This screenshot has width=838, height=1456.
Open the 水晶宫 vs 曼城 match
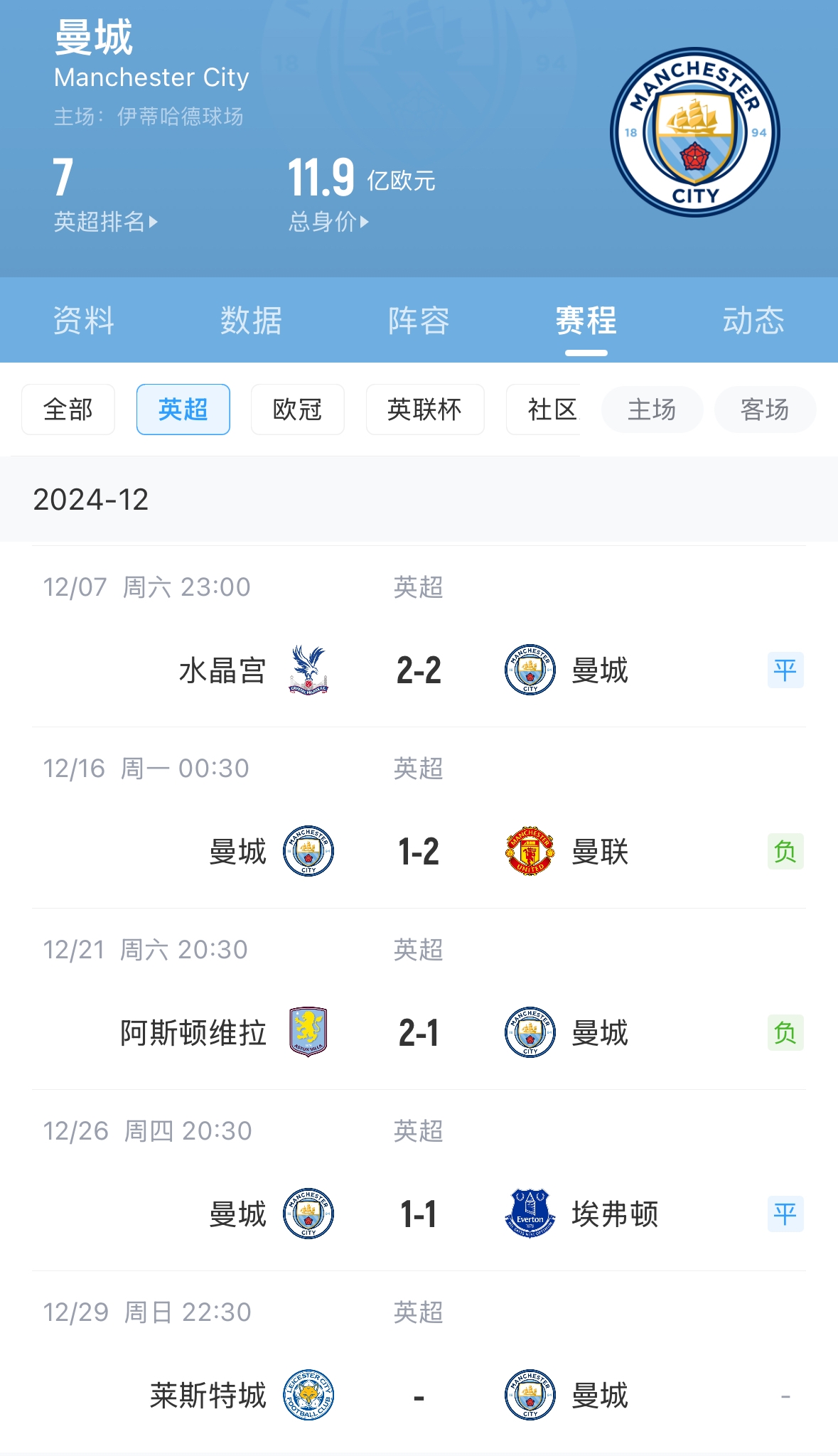click(419, 670)
